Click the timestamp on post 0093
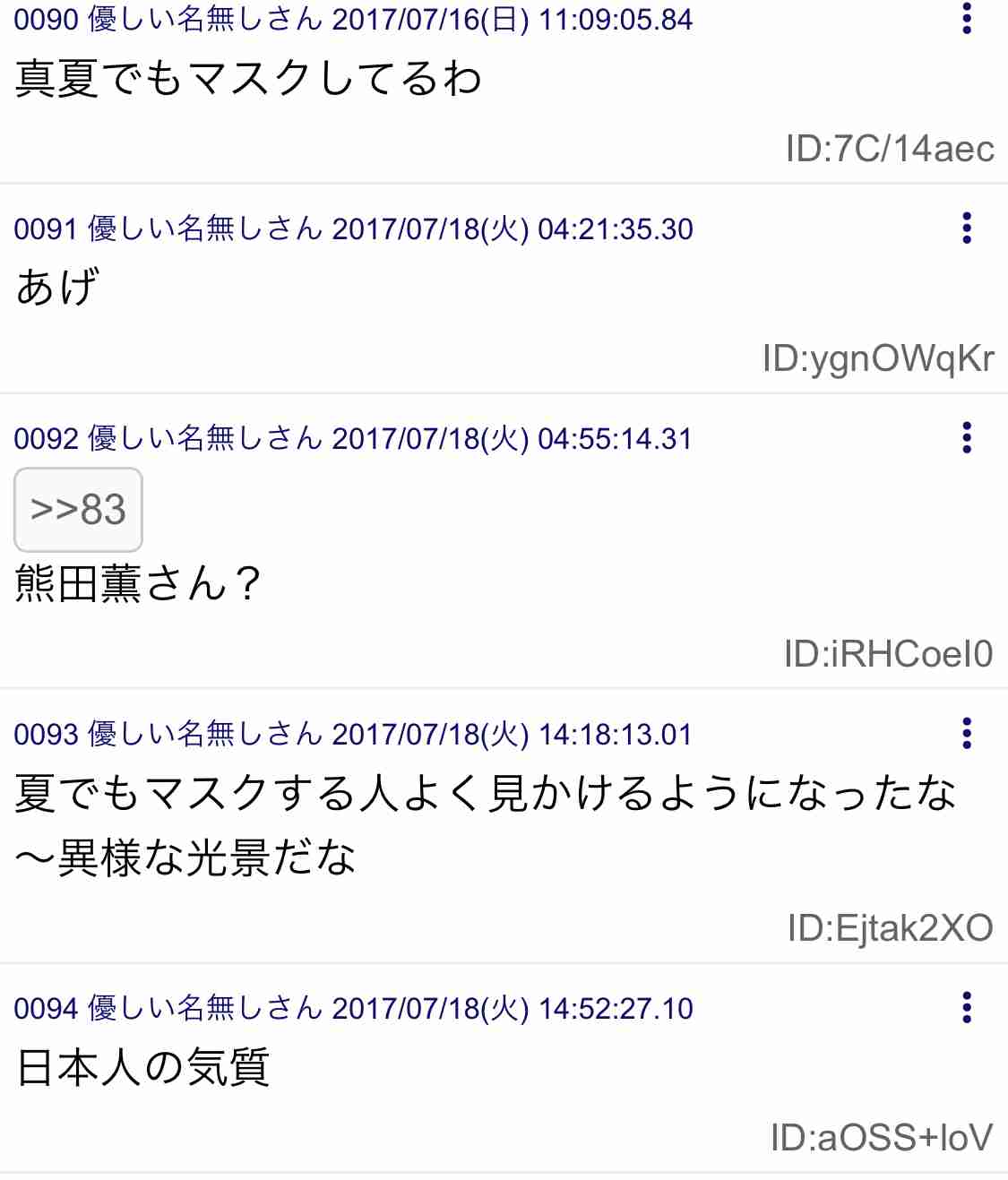 [x=511, y=735]
